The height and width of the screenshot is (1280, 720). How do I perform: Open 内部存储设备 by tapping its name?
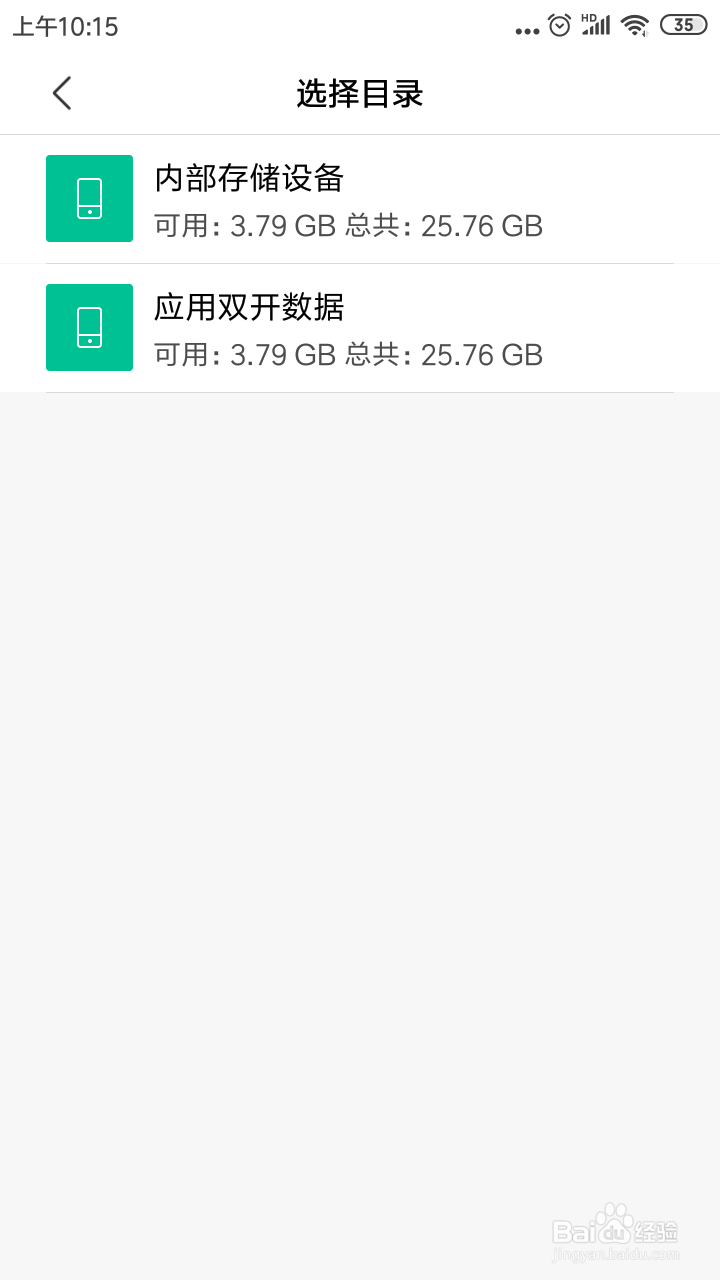(x=248, y=178)
